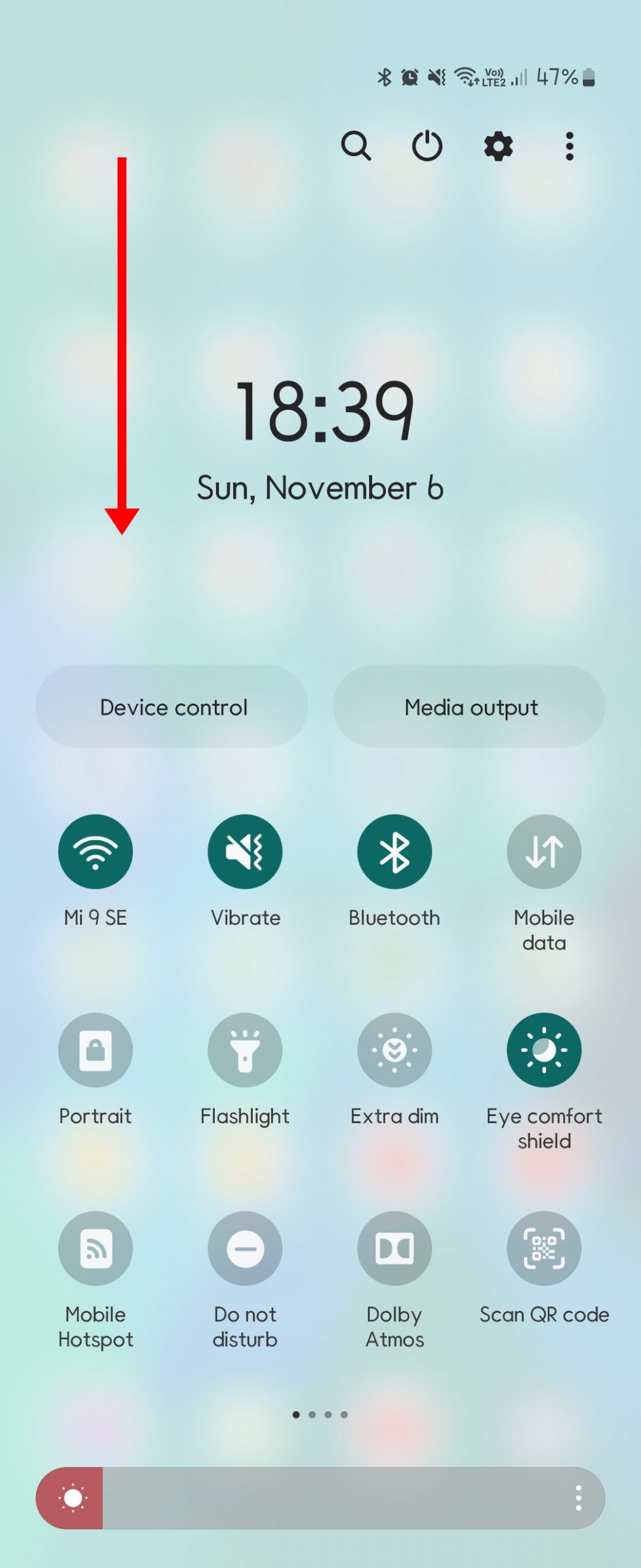Toggle the Mi 9 SE Wi-Fi tile
Image resolution: width=641 pixels, height=1568 pixels.
[96, 851]
